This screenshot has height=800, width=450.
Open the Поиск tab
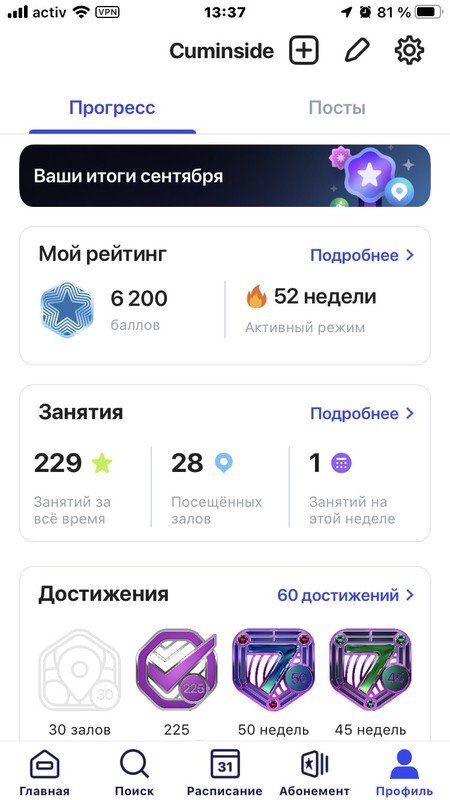click(x=134, y=772)
